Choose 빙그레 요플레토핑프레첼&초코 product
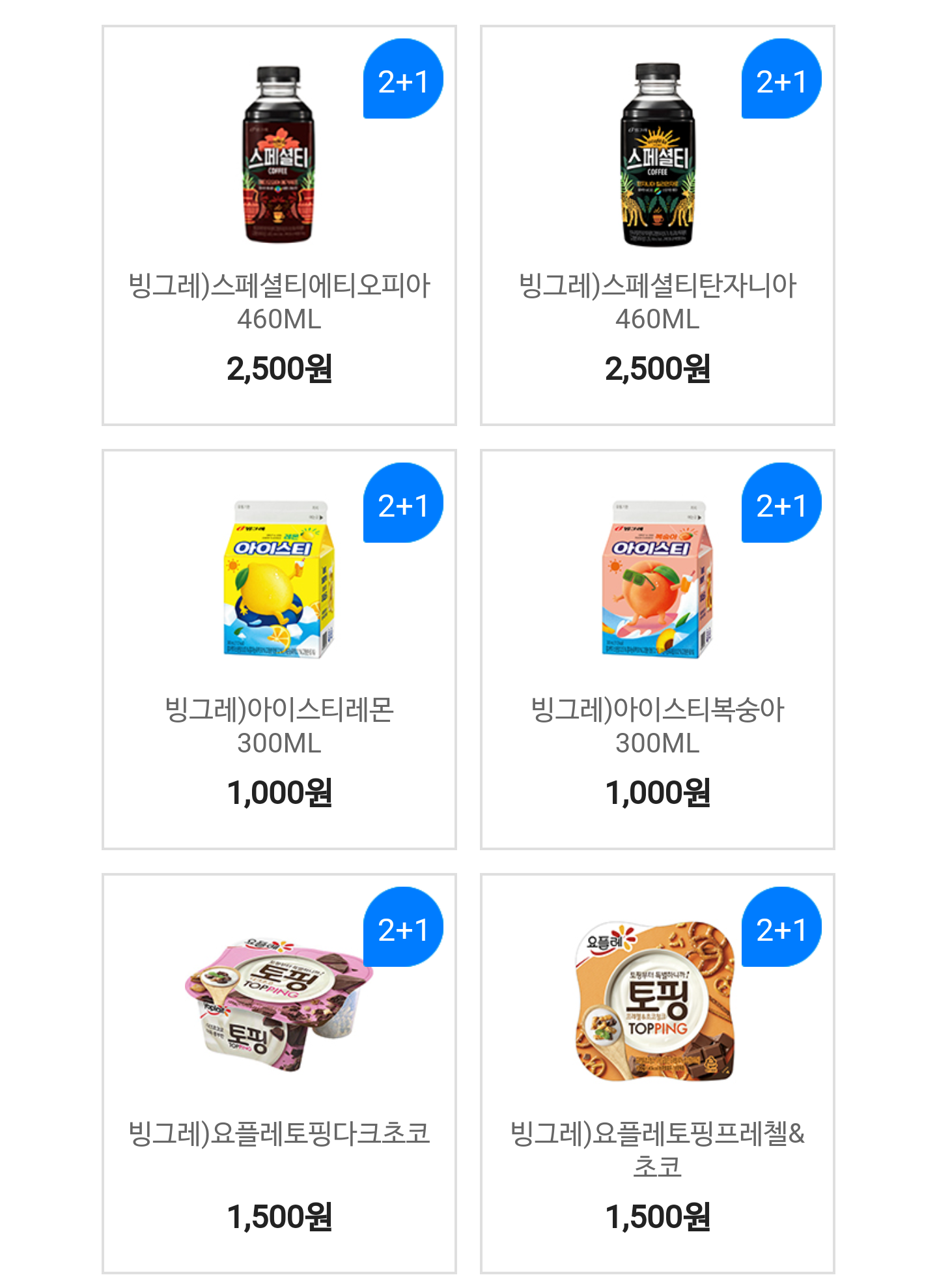 tap(657, 1073)
